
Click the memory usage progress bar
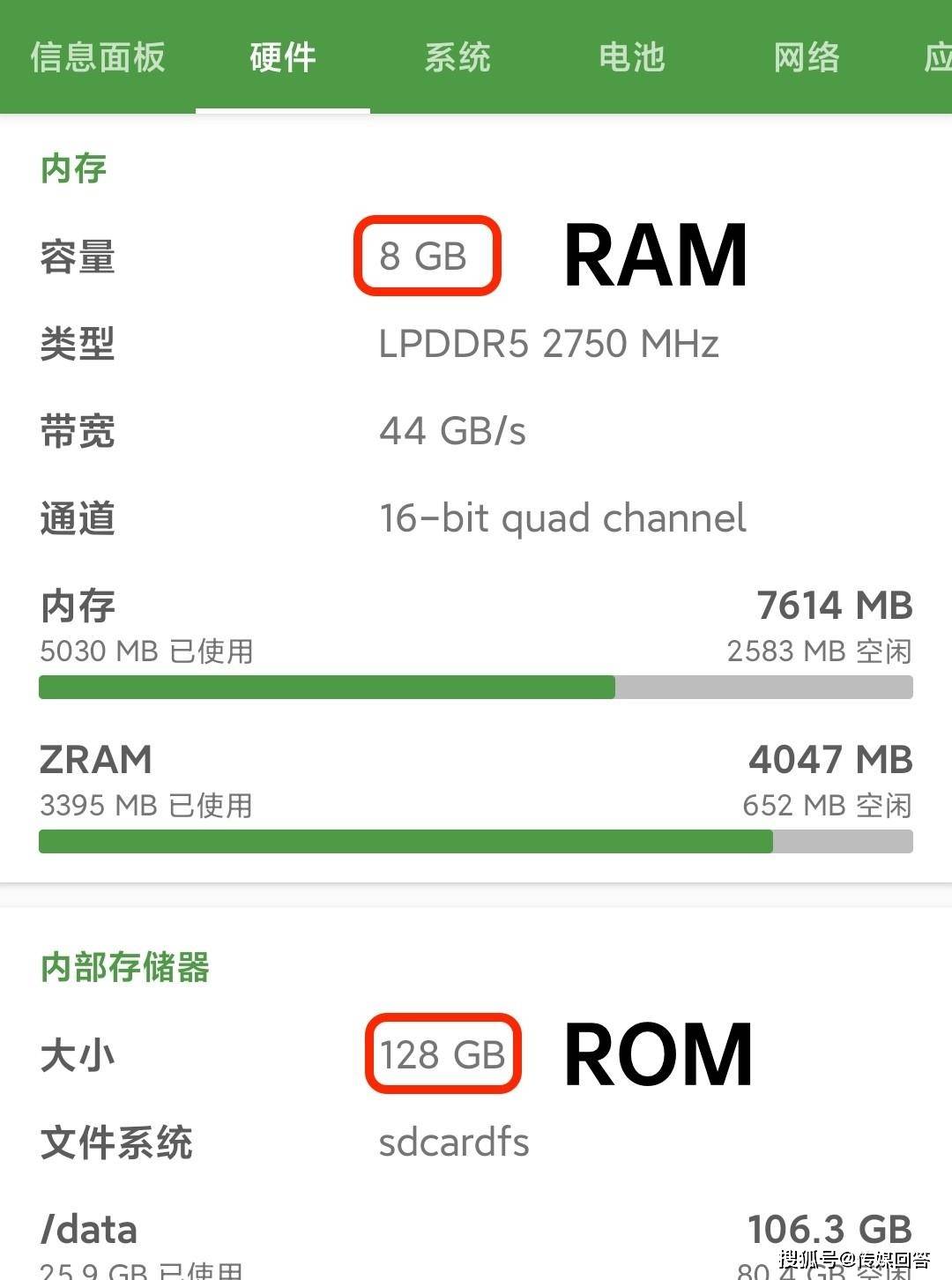tap(476, 688)
